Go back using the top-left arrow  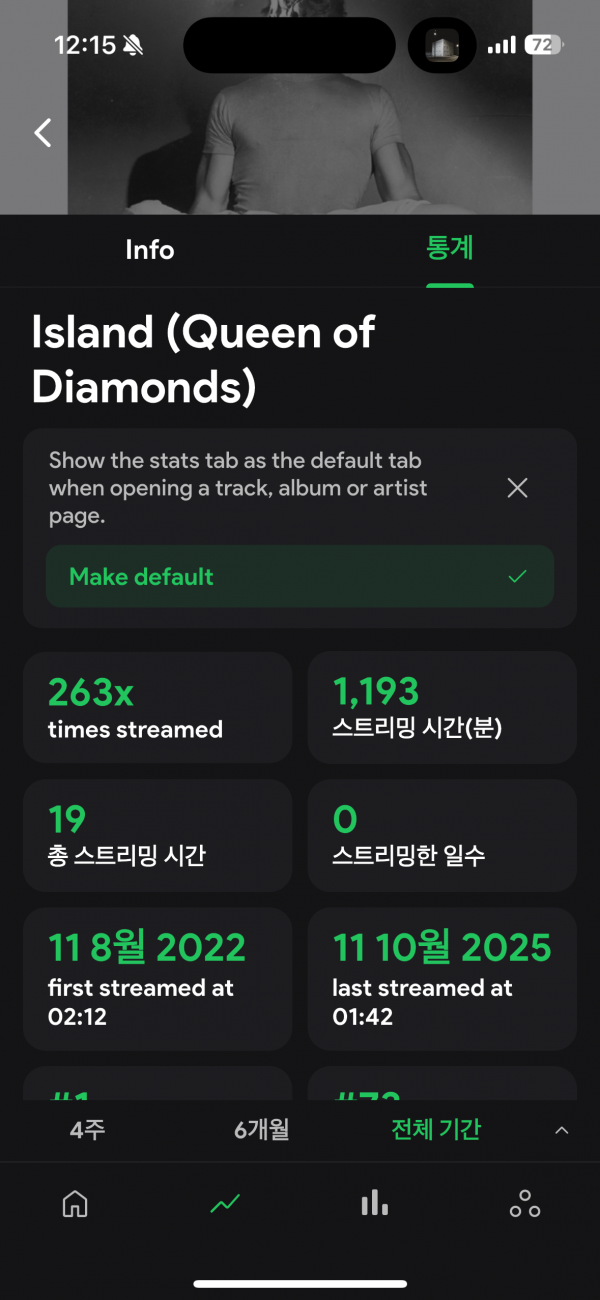pos(42,133)
